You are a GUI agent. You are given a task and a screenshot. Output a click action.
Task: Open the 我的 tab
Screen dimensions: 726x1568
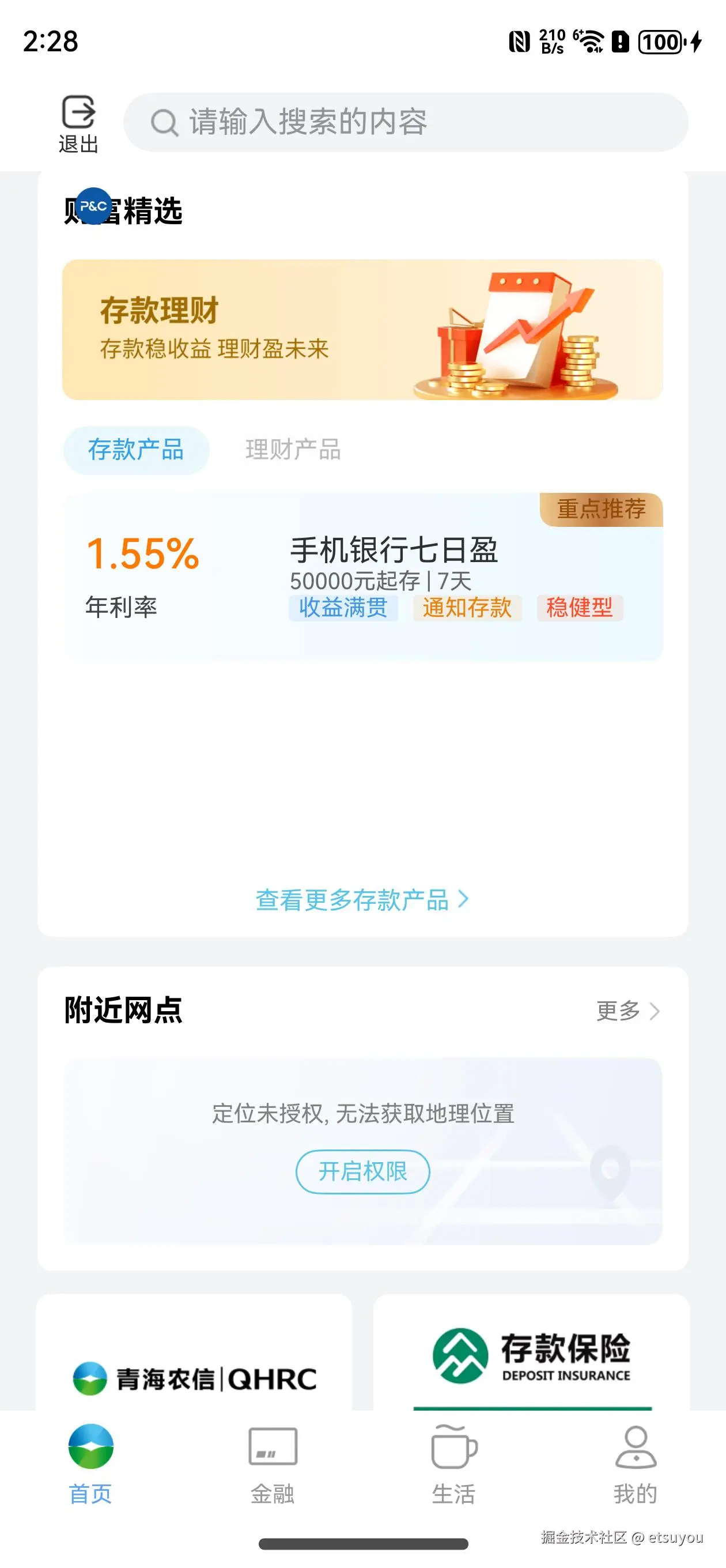tap(636, 1463)
